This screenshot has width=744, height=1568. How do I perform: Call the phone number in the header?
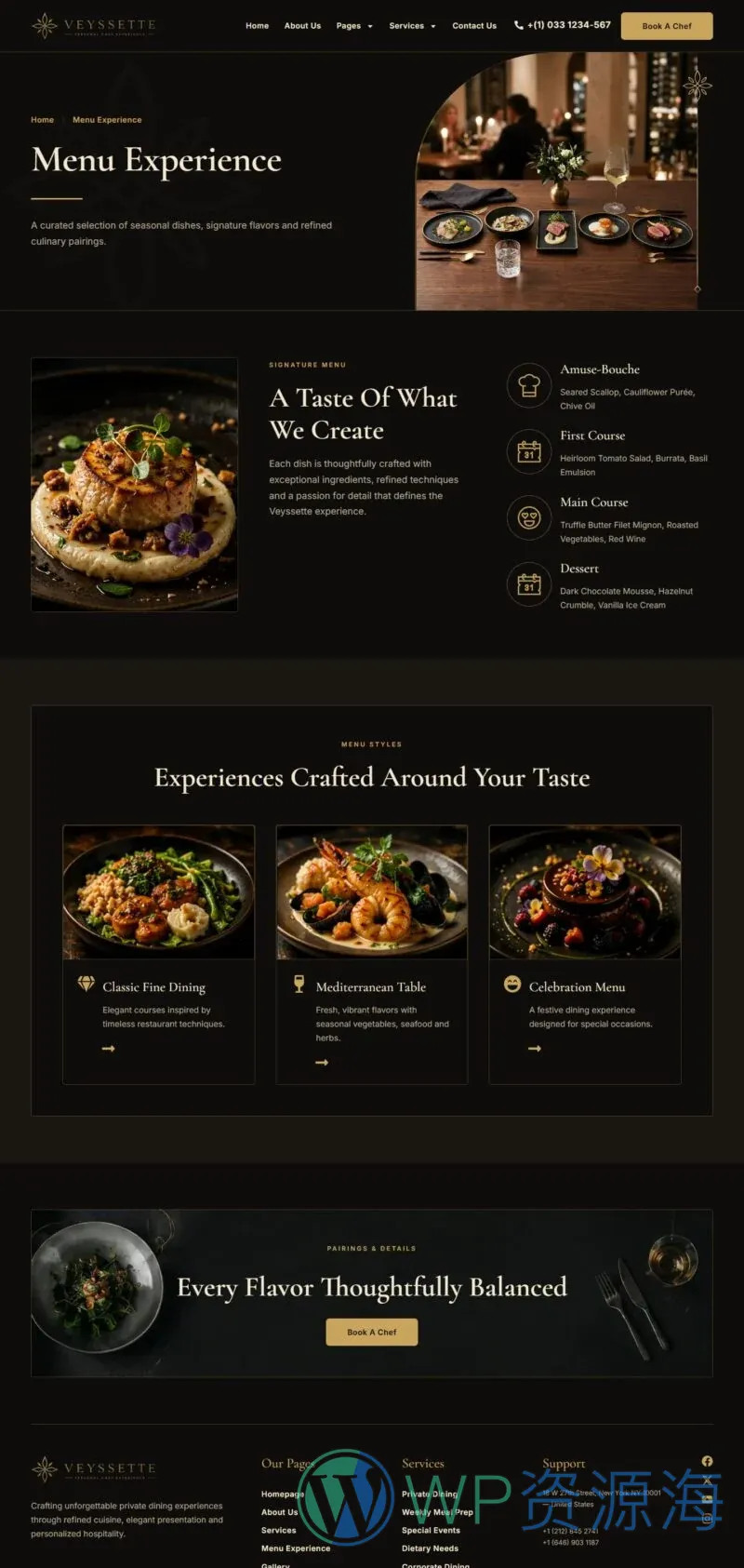point(563,25)
